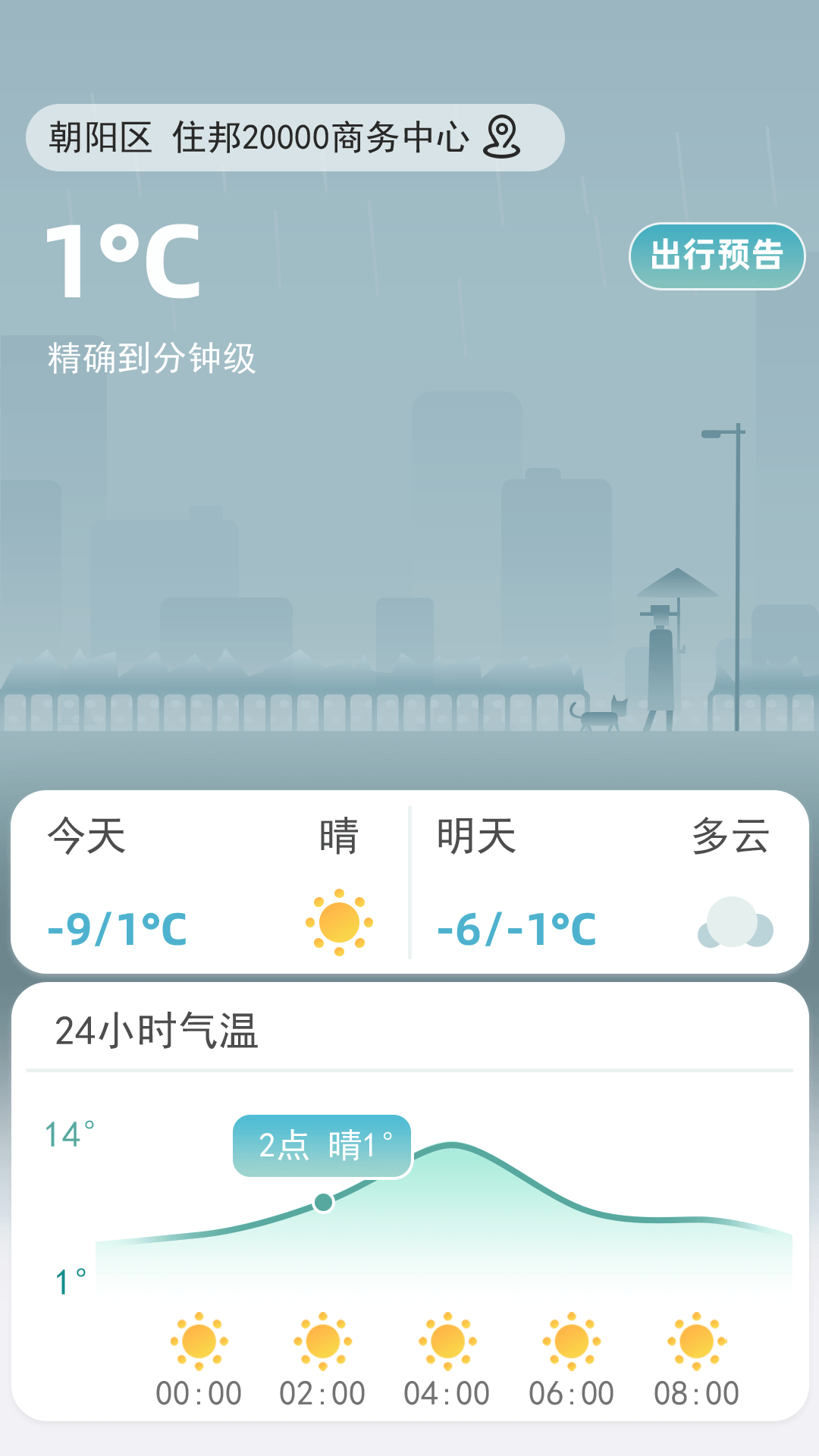Open the 出行预告 travel forecast
The image size is (819, 1456).
715,256
